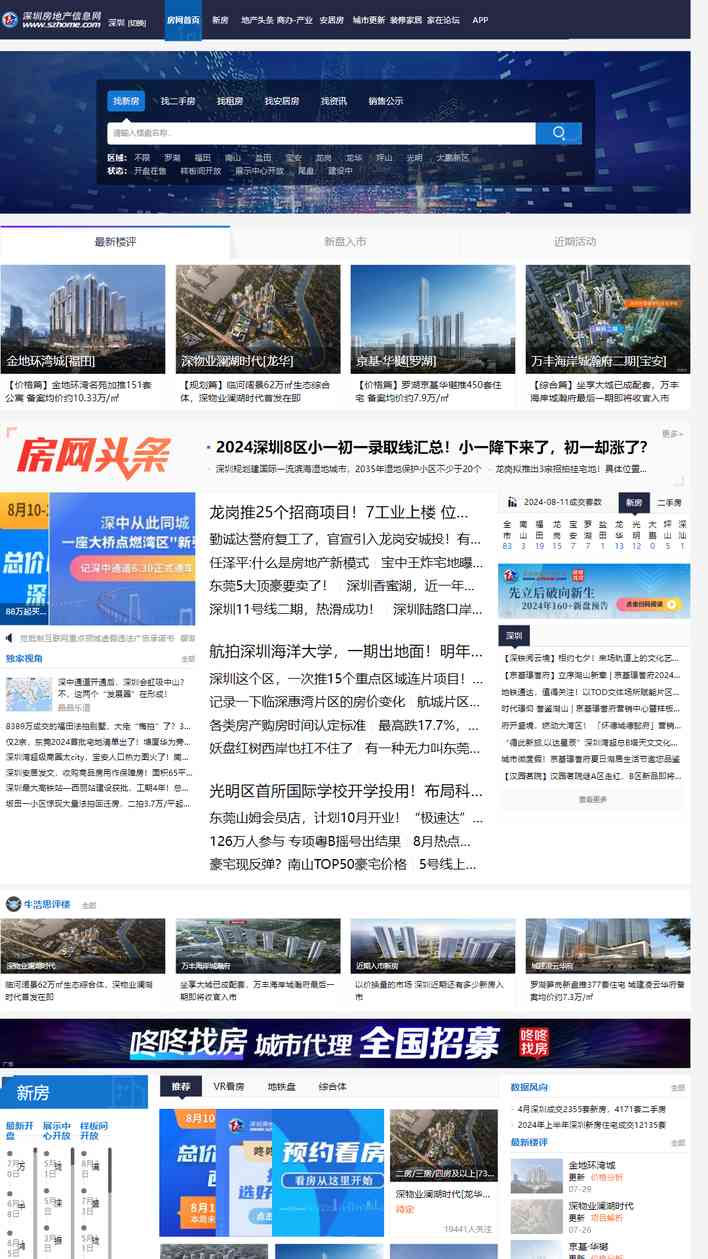The height and width of the screenshot is (1259, 708).
Task: Switch to 找二手房 search tab
Action: 178,101
